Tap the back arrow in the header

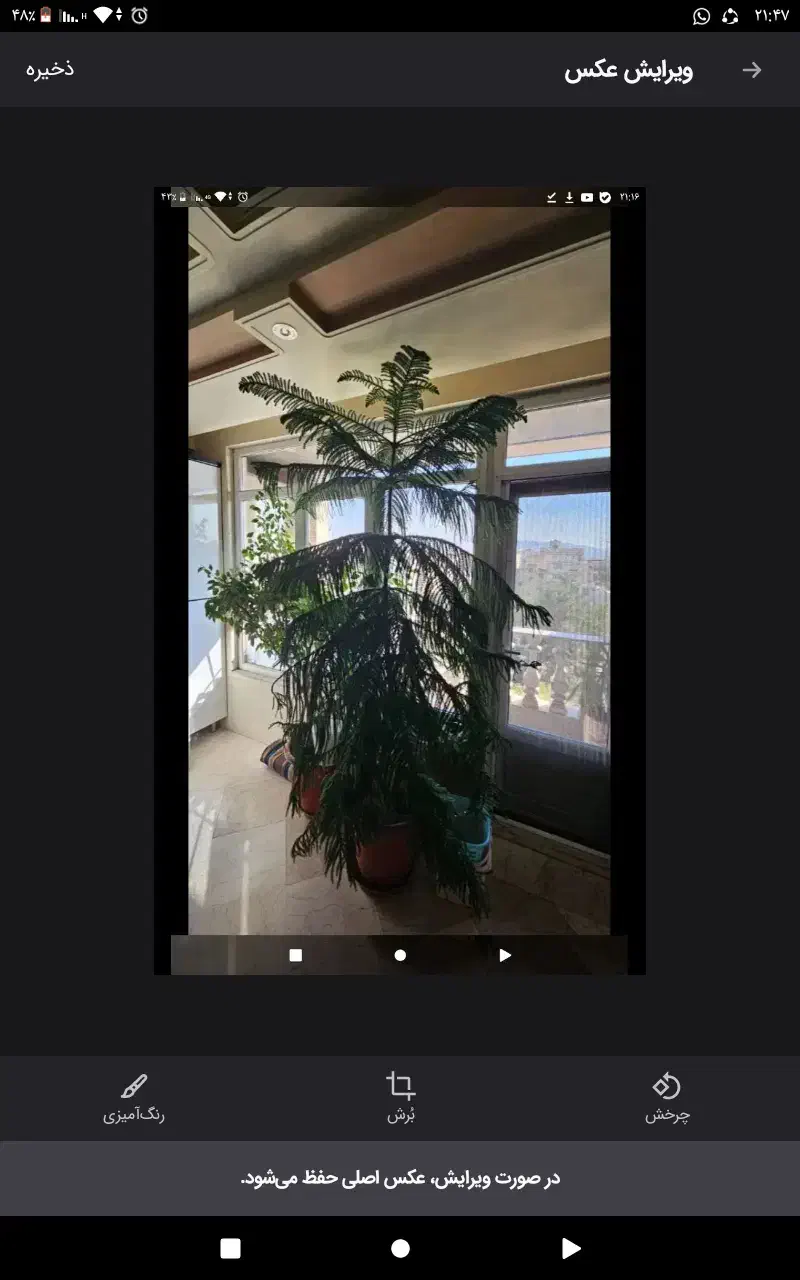[752, 70]
